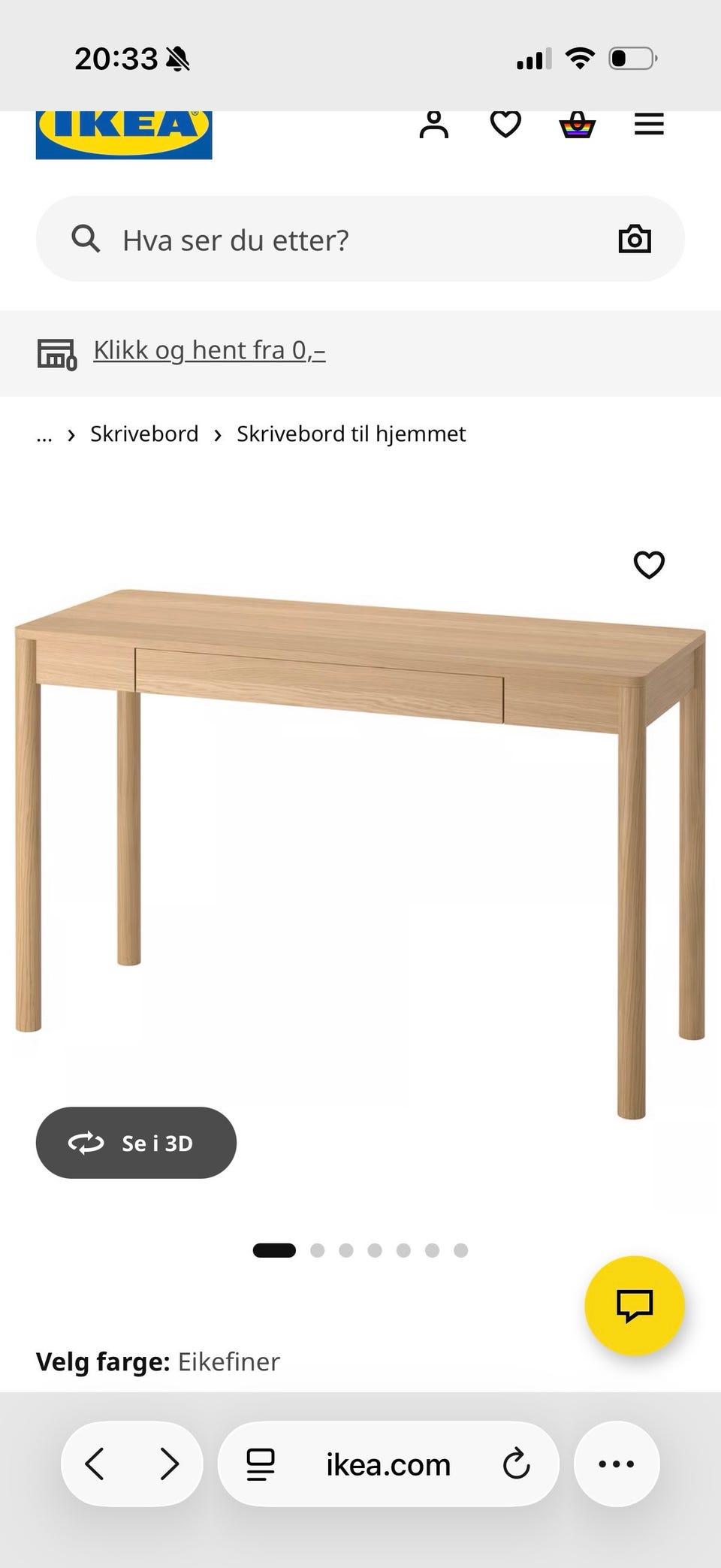This screenshot has width=721, height=1568.
Task: Open the hamburger navigation menu
Action: (649, 125)
